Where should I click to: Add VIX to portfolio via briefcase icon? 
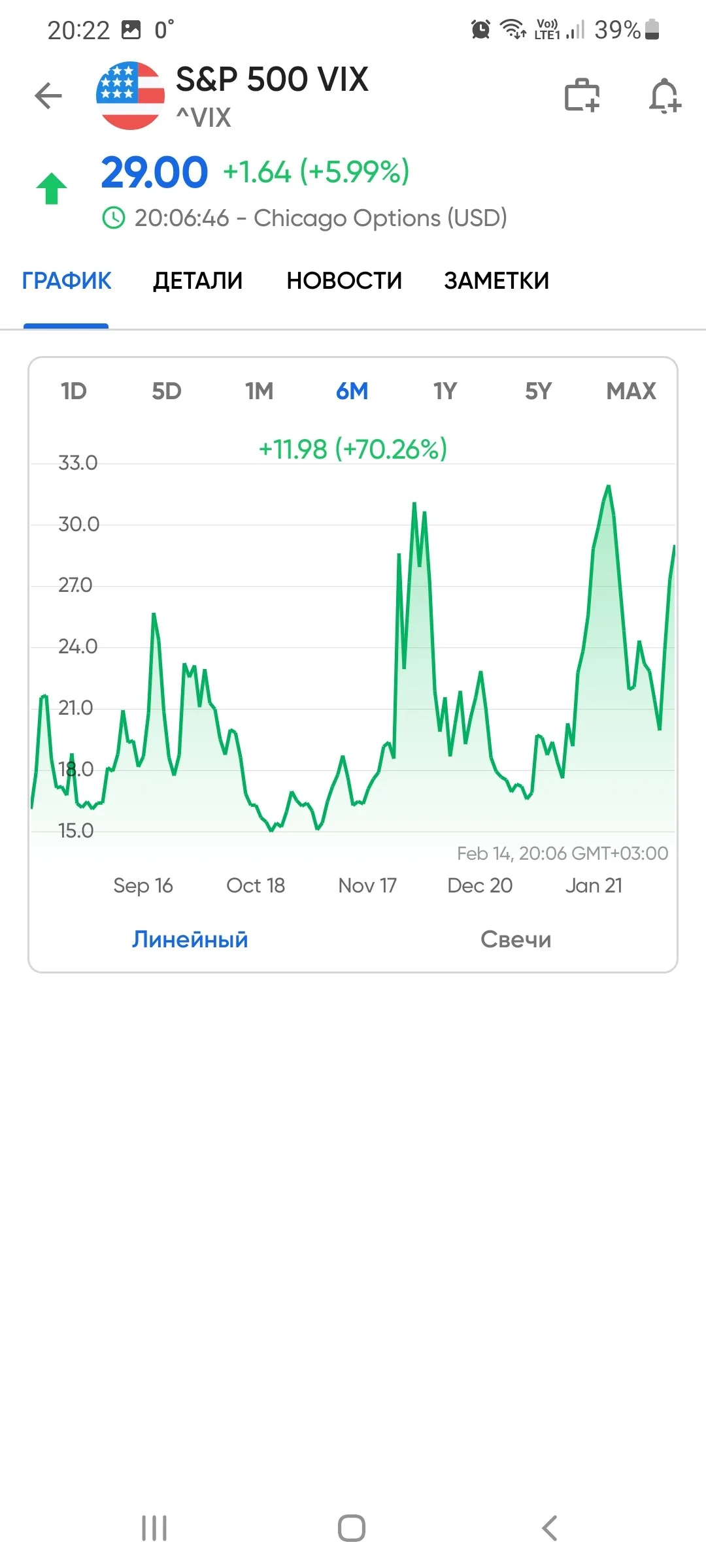pos(582,95)
